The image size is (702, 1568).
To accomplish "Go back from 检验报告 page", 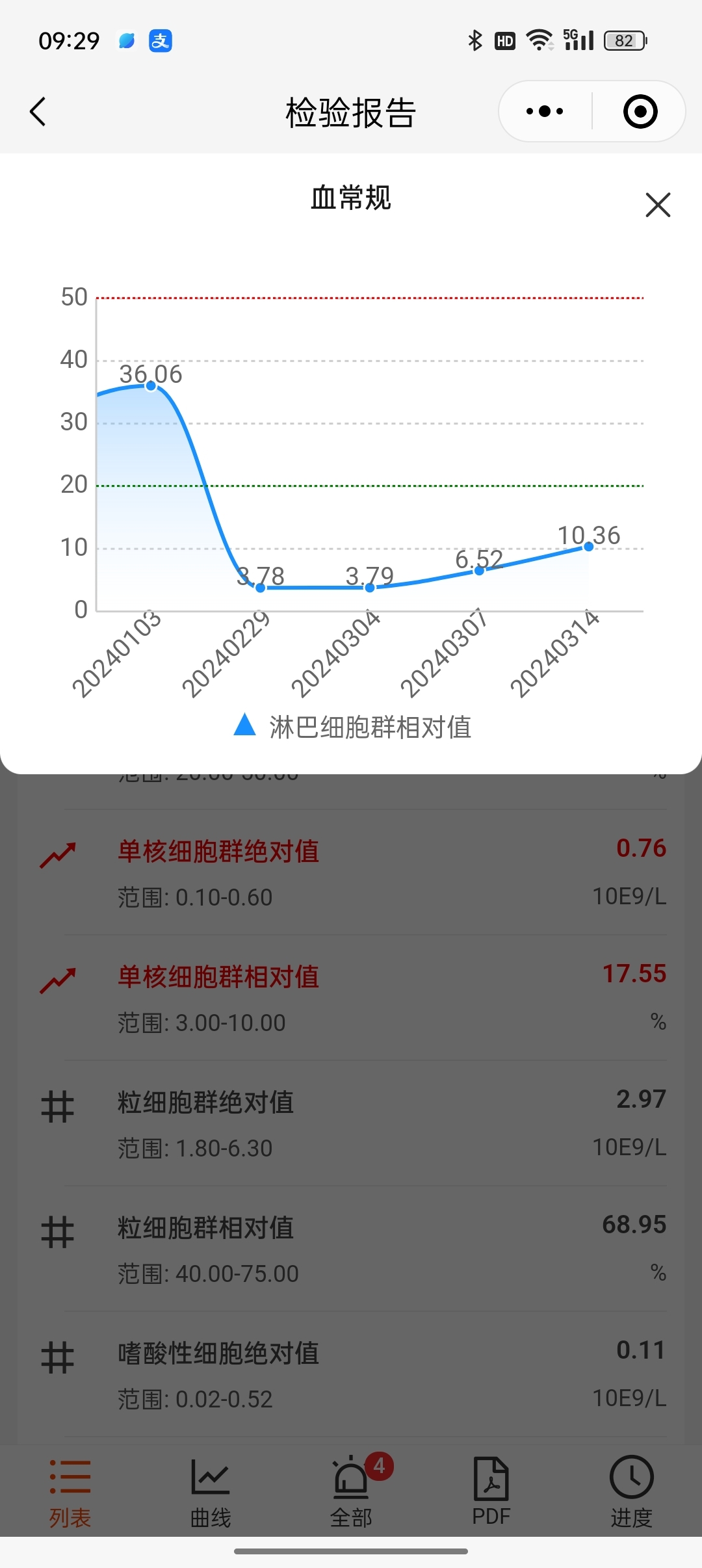I will click(38, 112).
